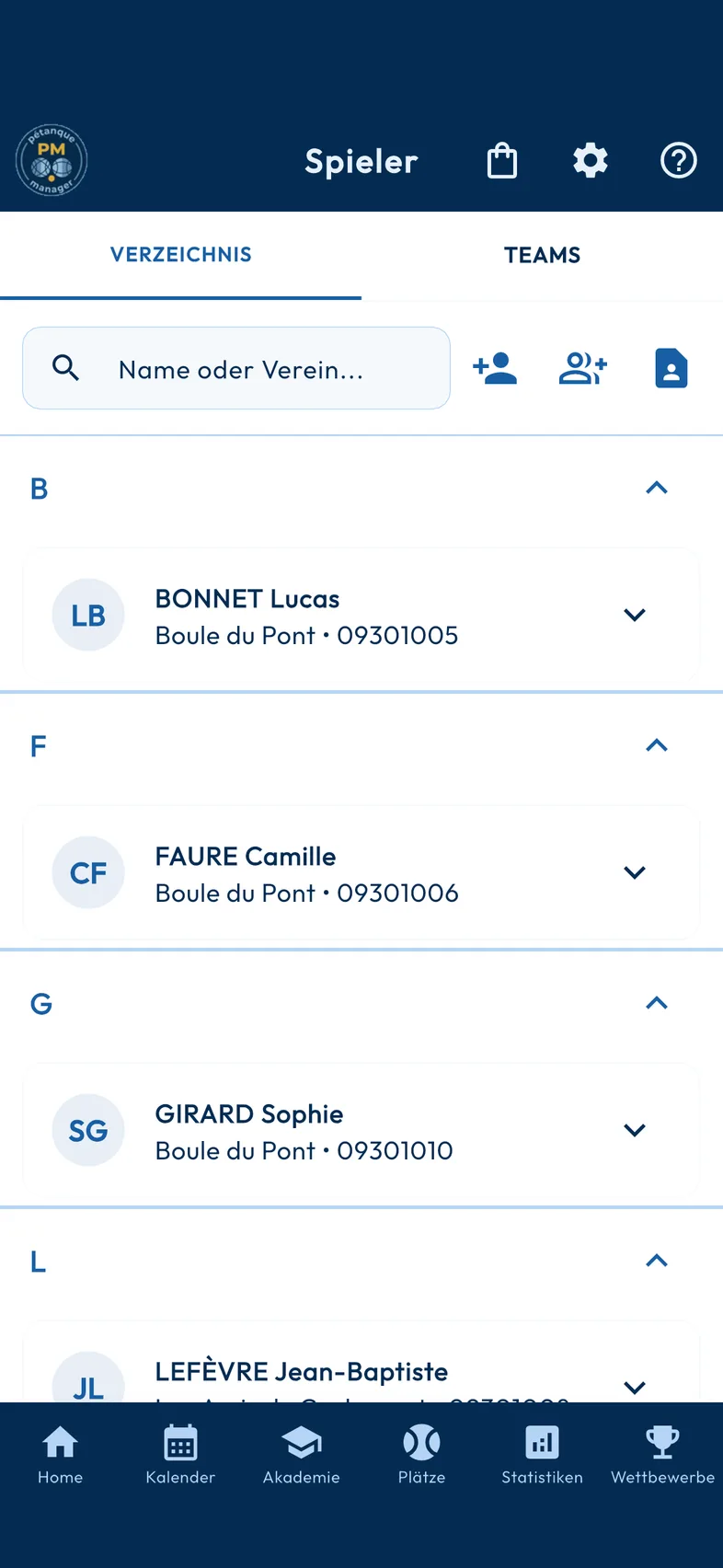Switch to the Statistiken tab
Image resolution: width=723 pixels, height=1568 pixels.
pos(542,1455)
